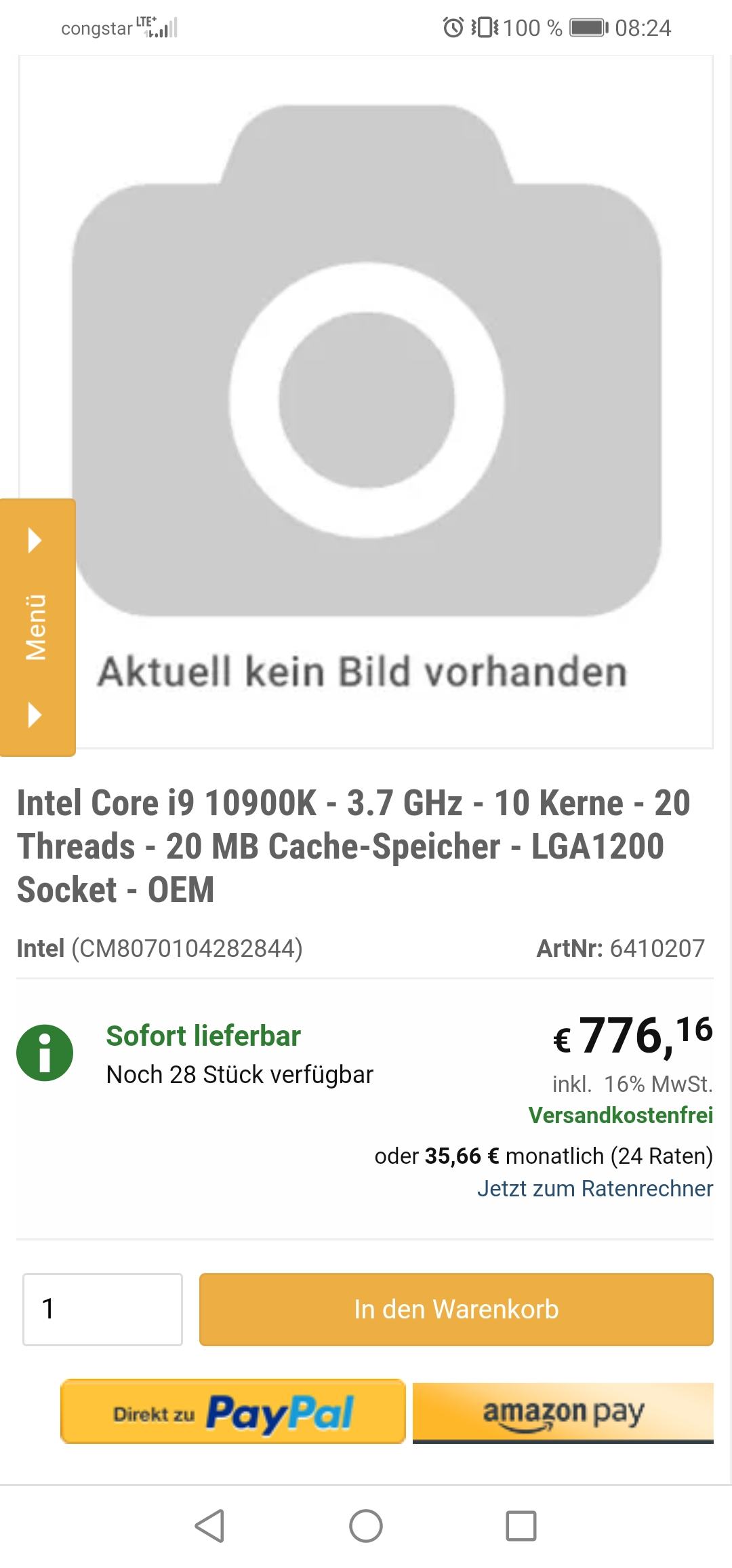Tap In den Warenkorb button
The width and height of the screenshot is (732, 1568).
pyautogui.click(x=456, y=1309)
